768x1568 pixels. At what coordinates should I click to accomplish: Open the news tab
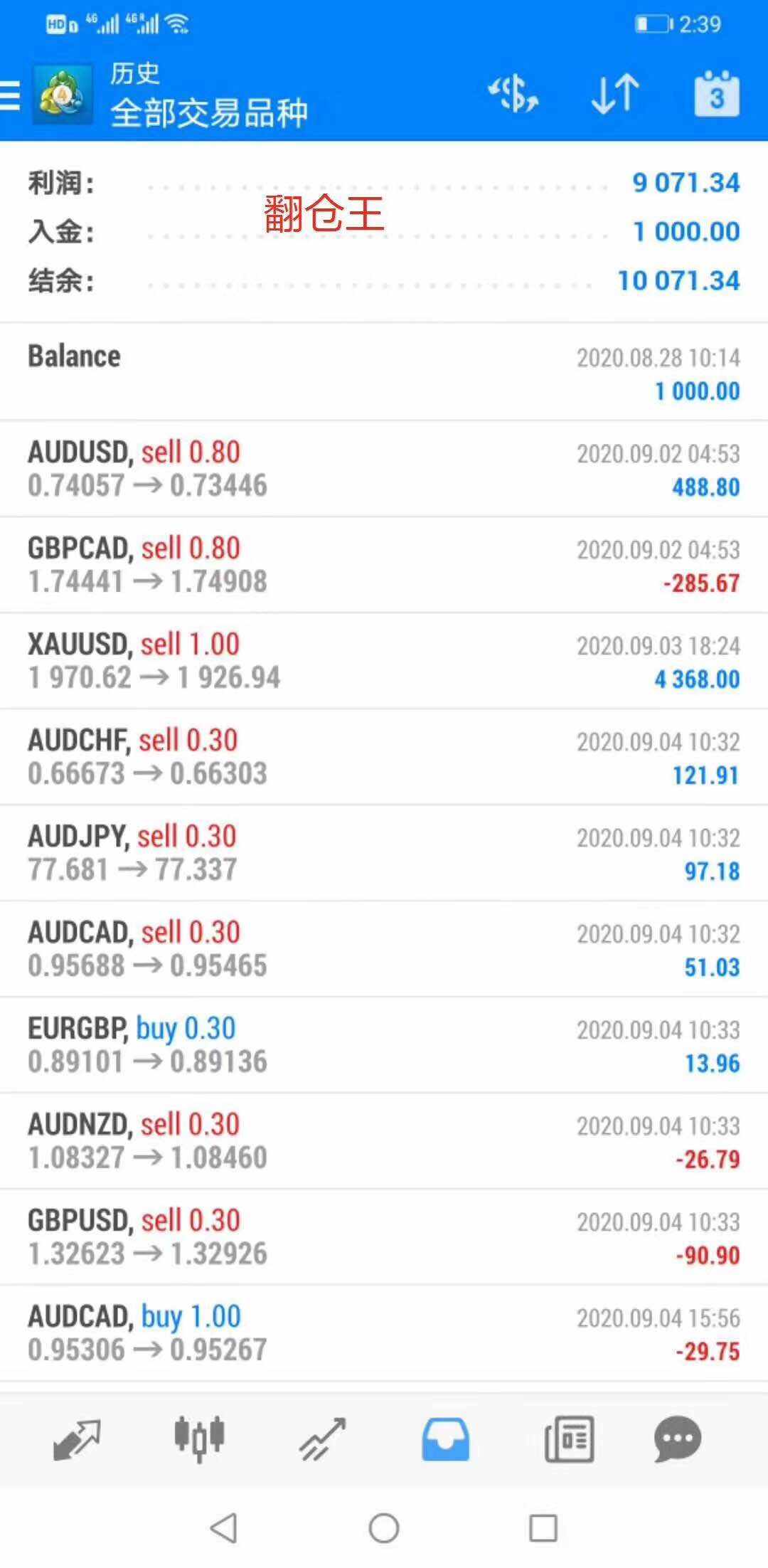tap(568, 1440)
